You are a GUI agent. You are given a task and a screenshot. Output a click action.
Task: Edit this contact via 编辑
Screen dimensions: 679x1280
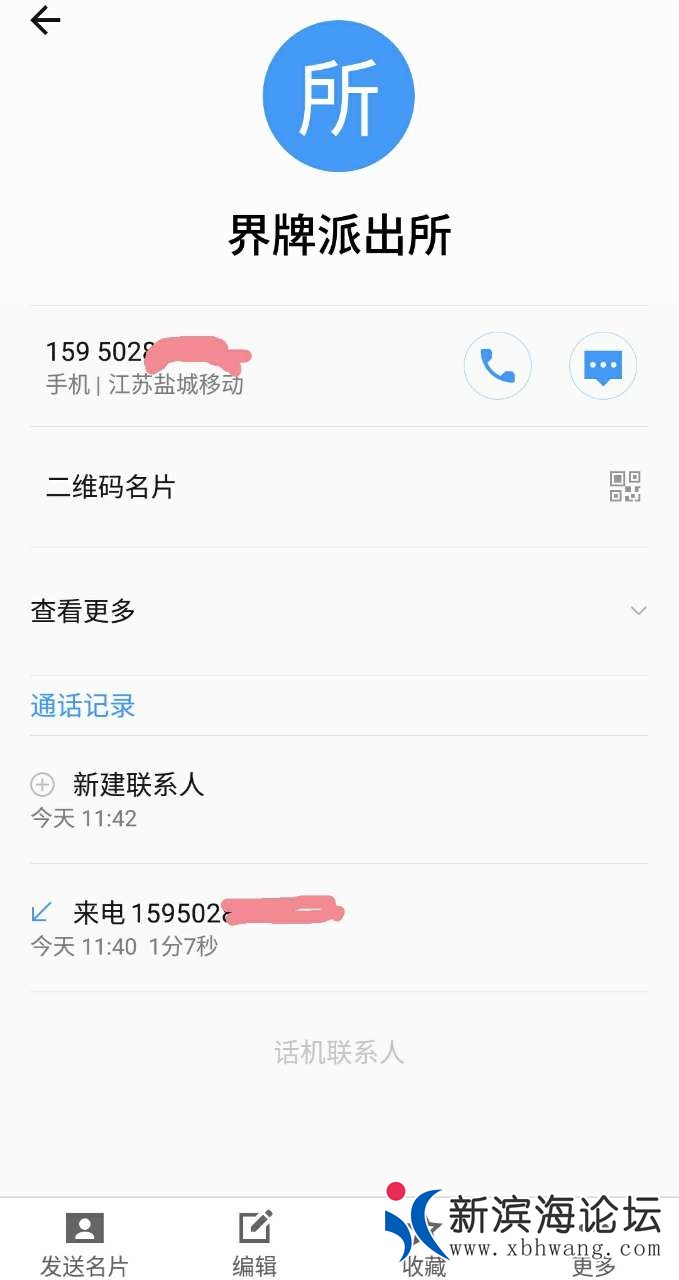(255, 1243)
